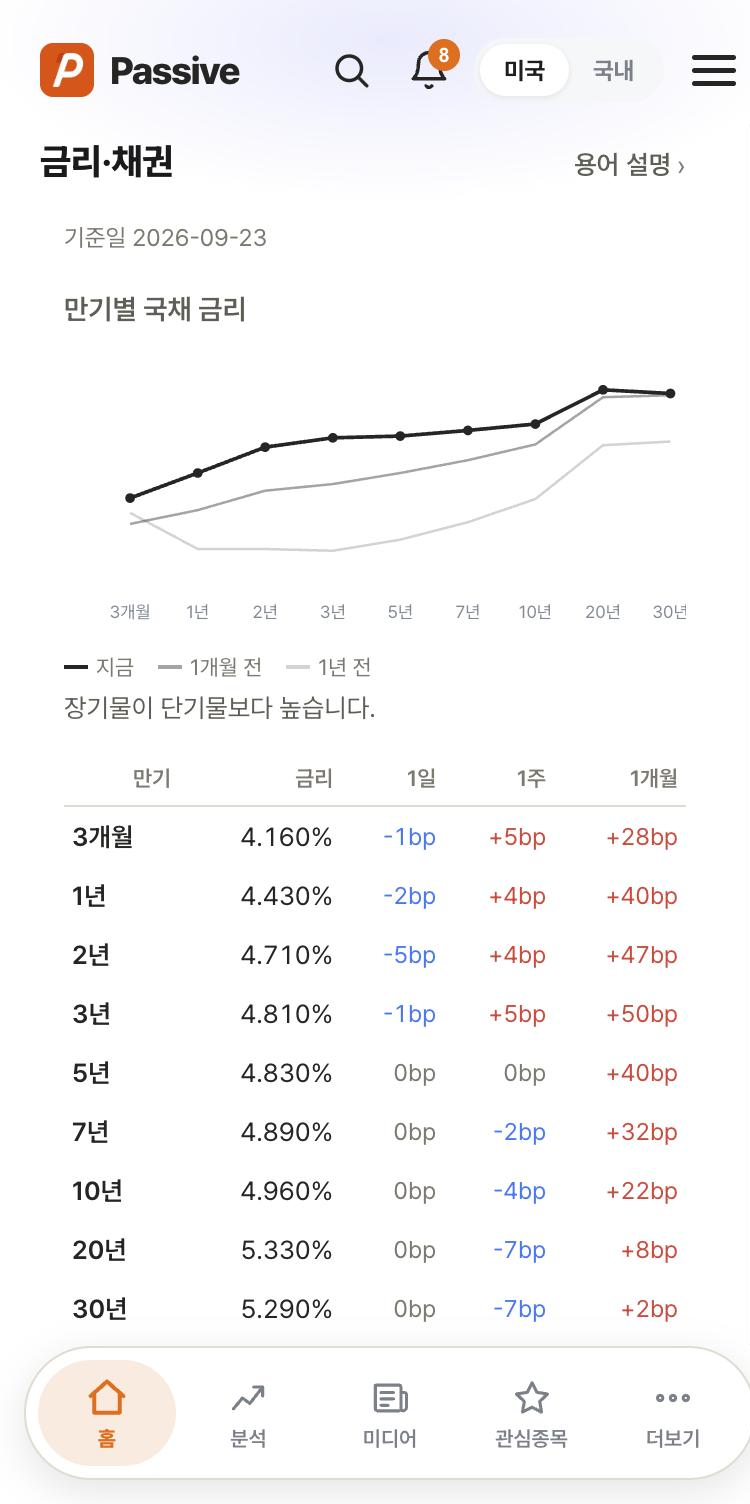
Task: Go to the 관심종목 tab
Action: (531, 1413)
